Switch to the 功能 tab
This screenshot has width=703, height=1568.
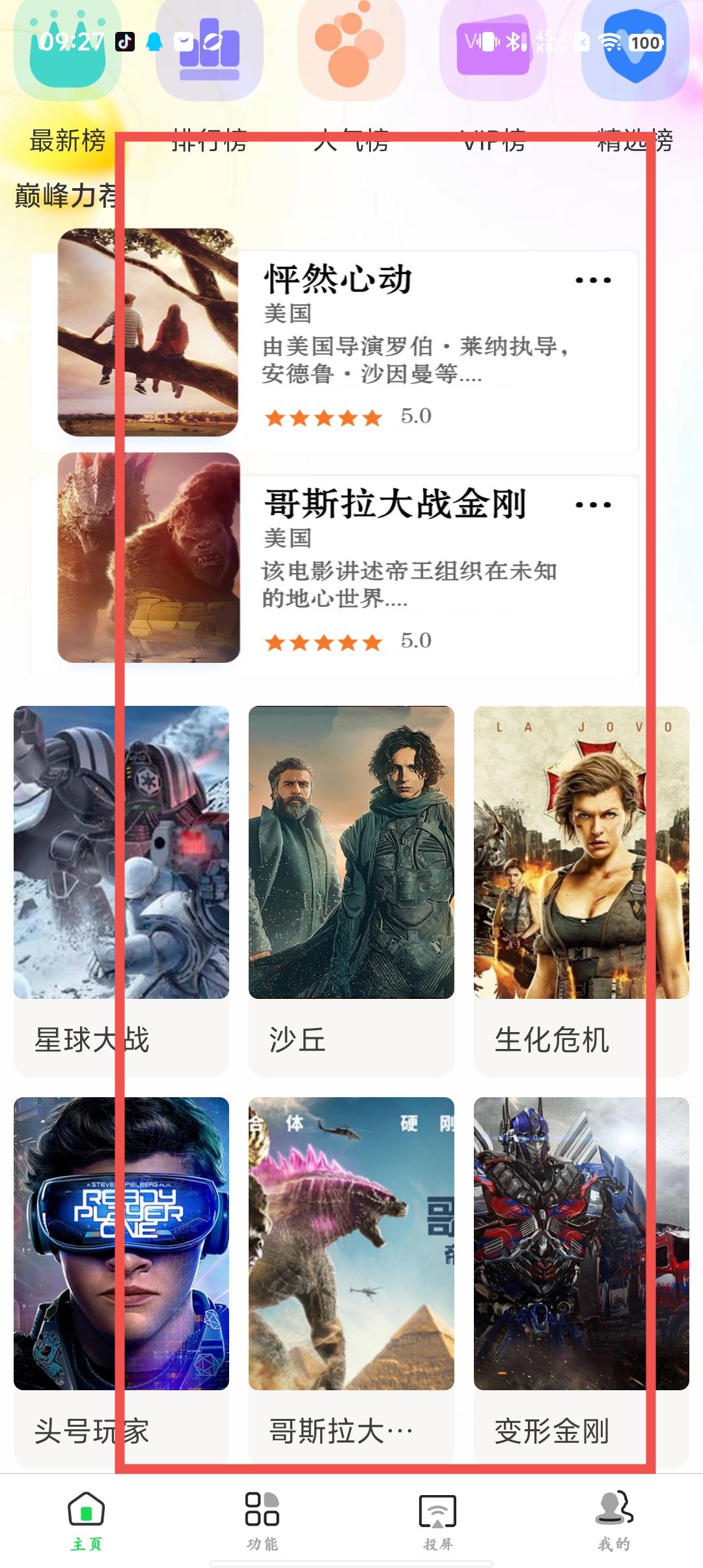point(262,1521)
